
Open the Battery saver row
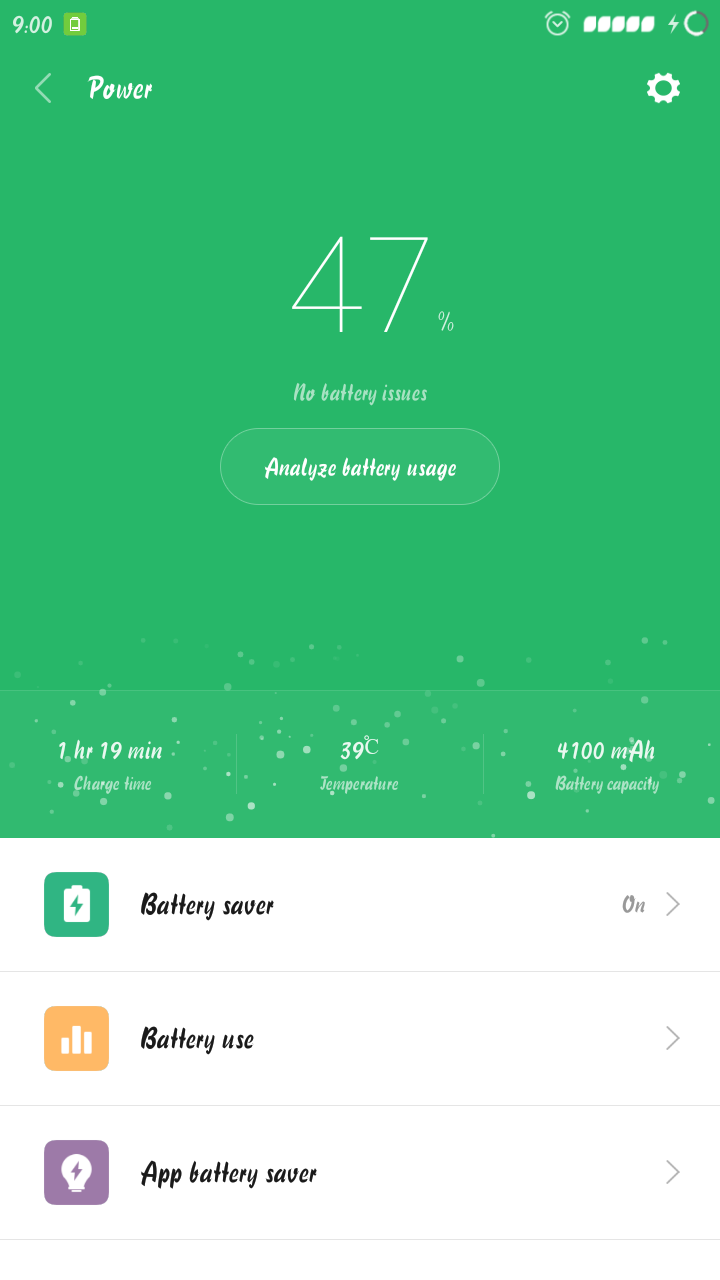point(360,905)
